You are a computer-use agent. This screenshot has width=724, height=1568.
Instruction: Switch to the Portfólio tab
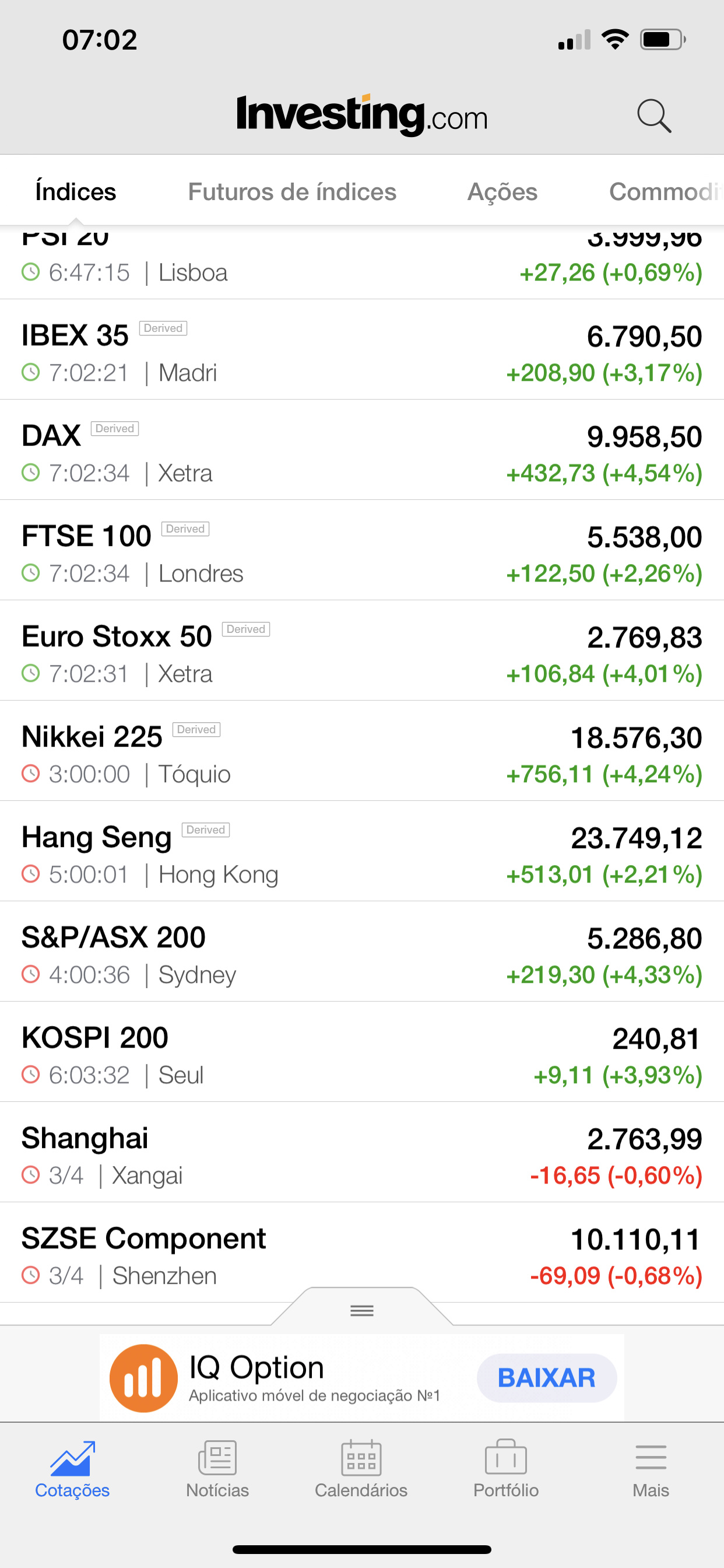tap(506, 1469)
